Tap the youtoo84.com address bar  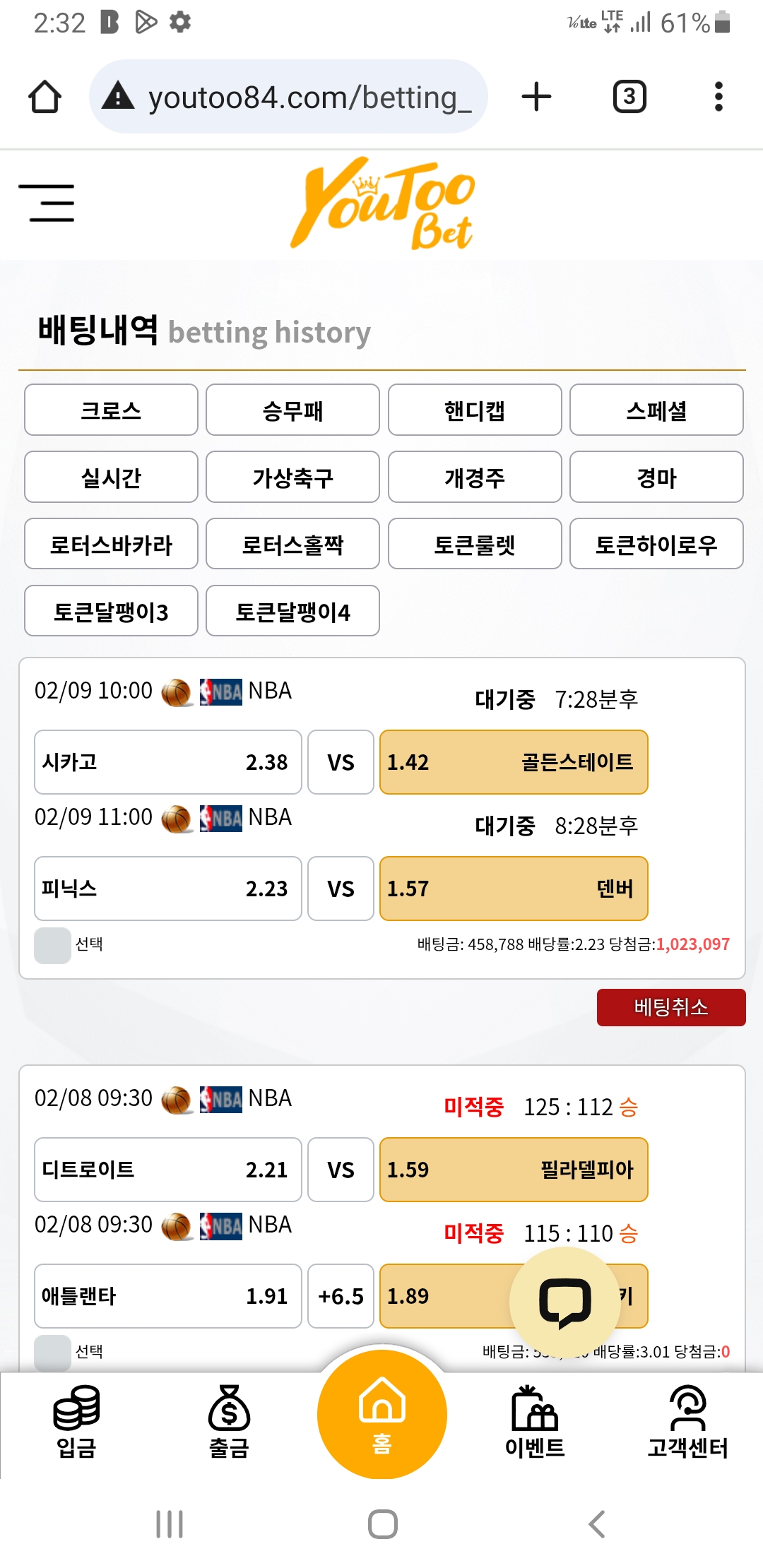coord(288,97)
